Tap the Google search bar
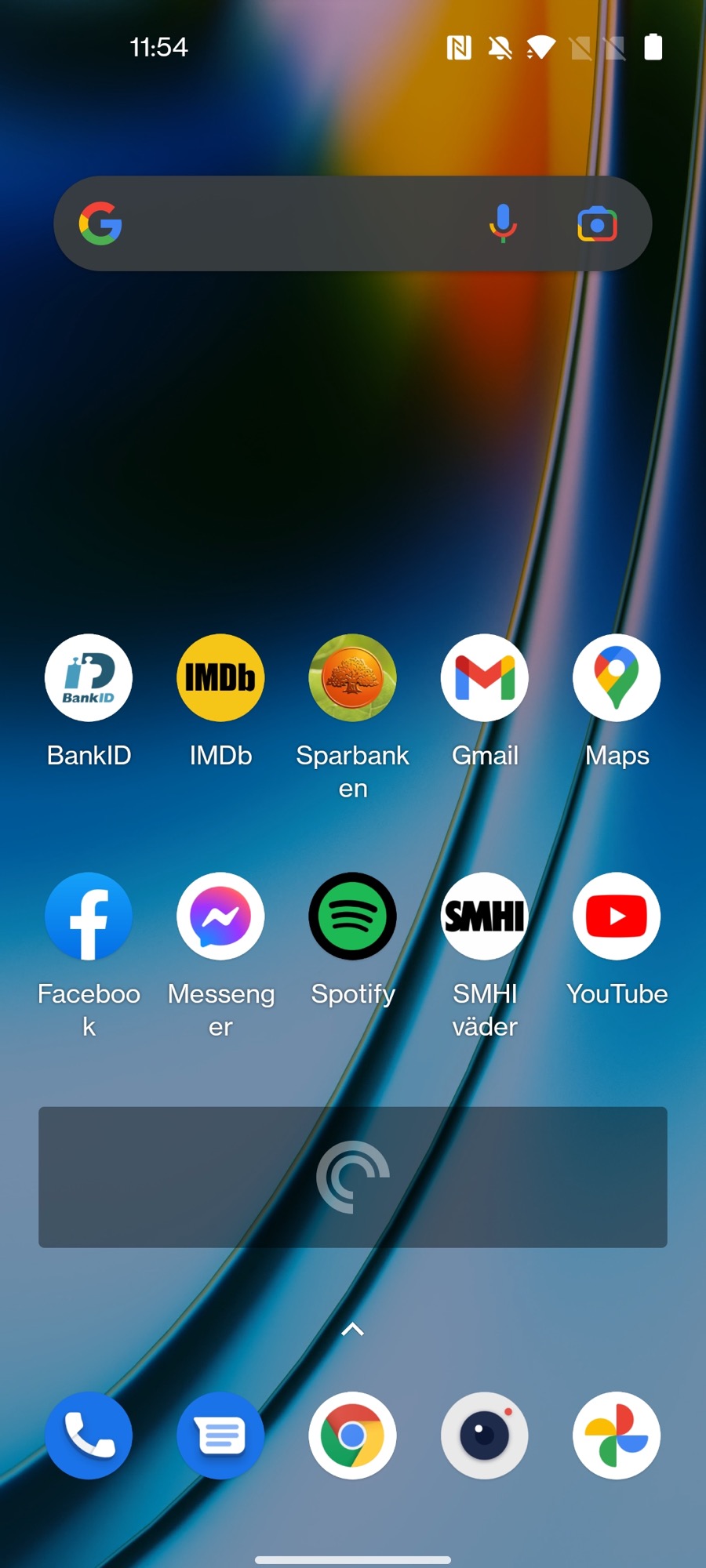The image size is (706, 1568). click(298, 223)
